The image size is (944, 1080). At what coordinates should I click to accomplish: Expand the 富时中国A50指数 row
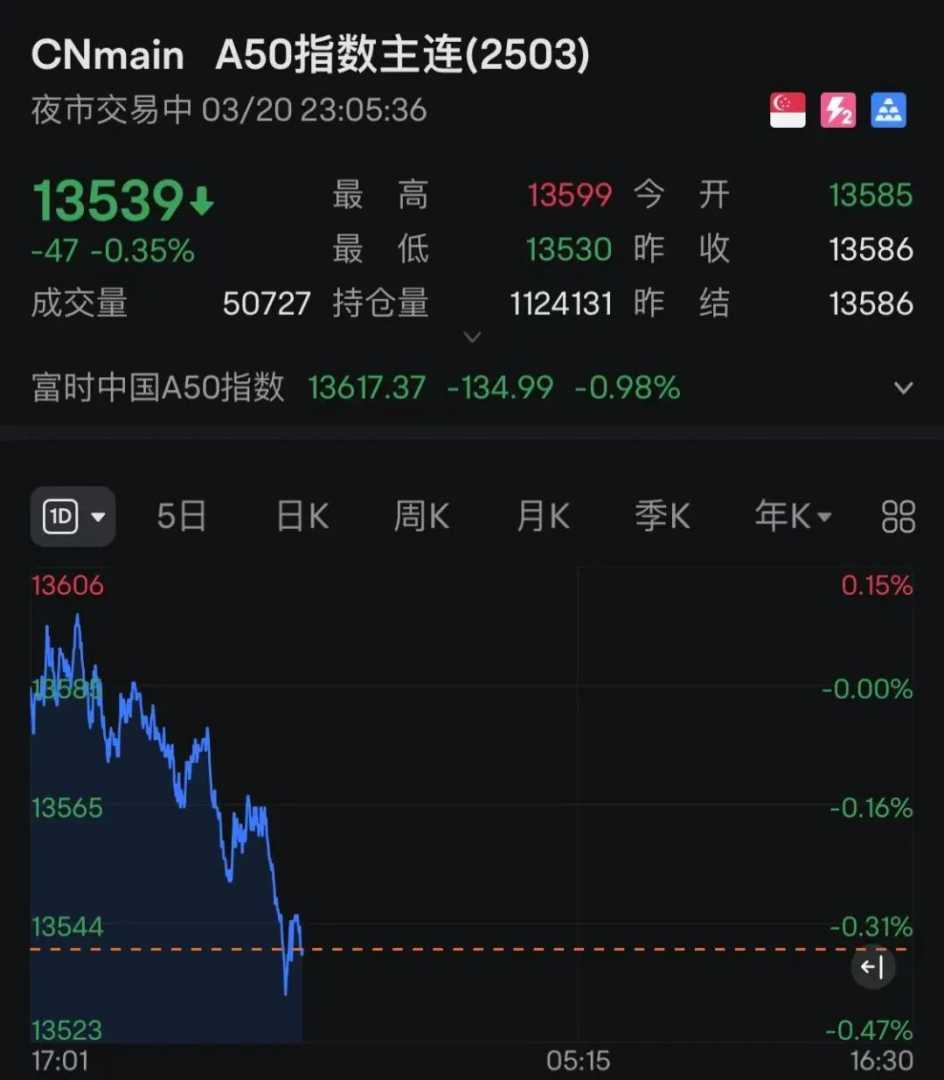903,388
